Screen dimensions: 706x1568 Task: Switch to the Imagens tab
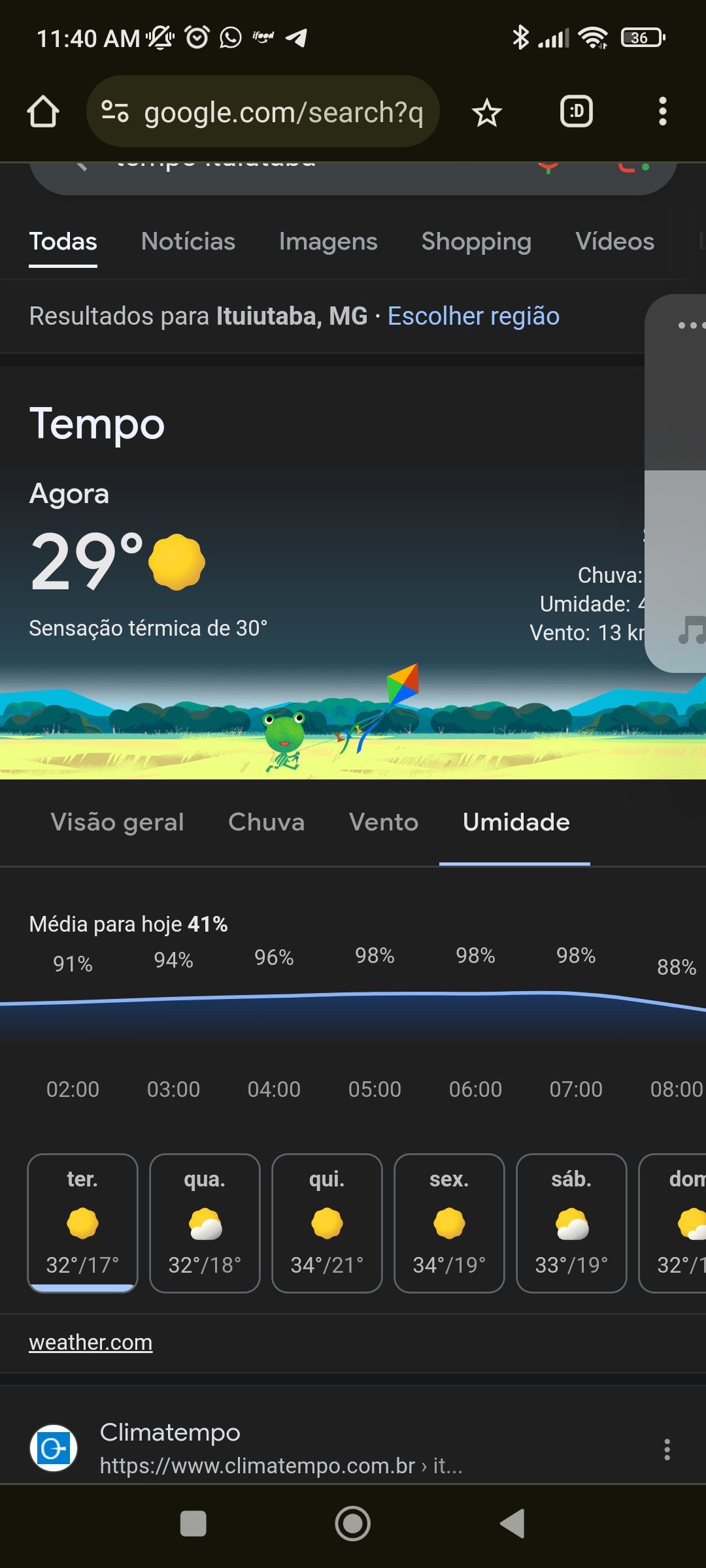(x=328, y=242)
